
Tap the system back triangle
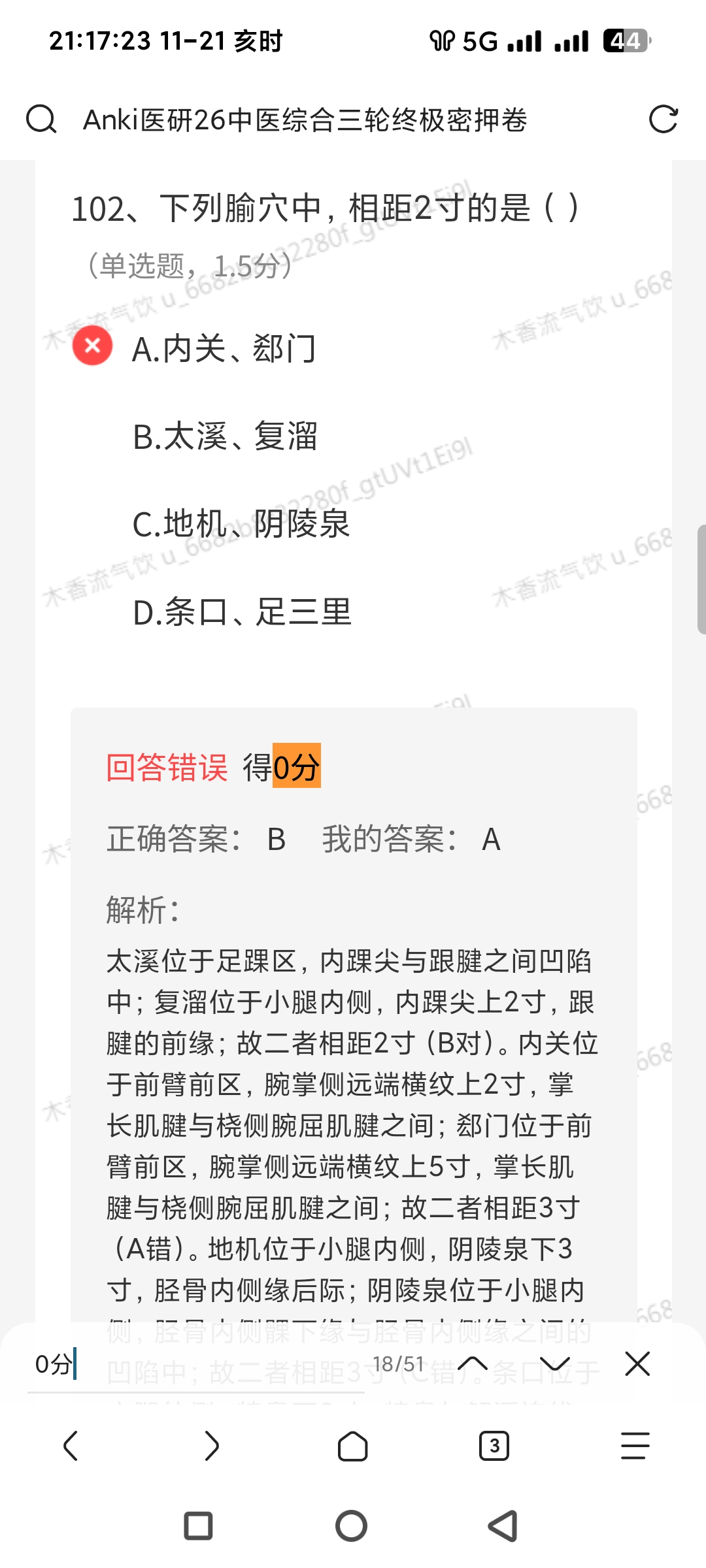[x=503, y=1526]
